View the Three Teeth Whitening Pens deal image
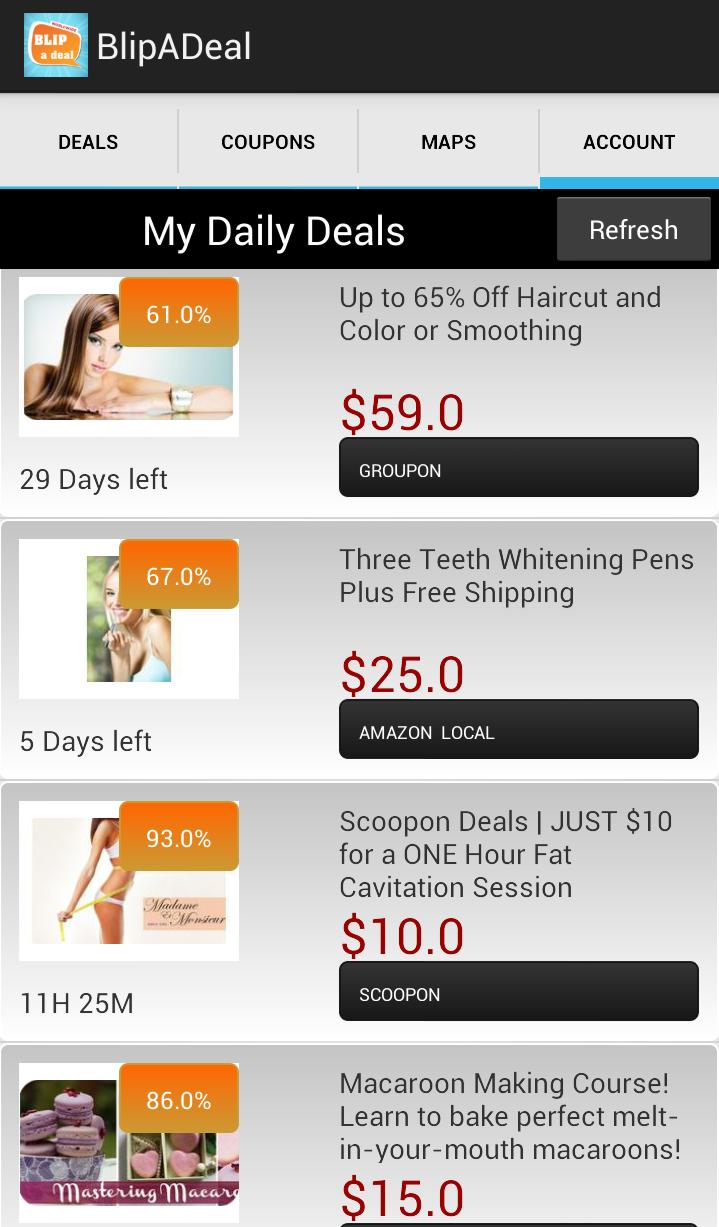Screen dimensions: 719x1227 click(128, 620)
